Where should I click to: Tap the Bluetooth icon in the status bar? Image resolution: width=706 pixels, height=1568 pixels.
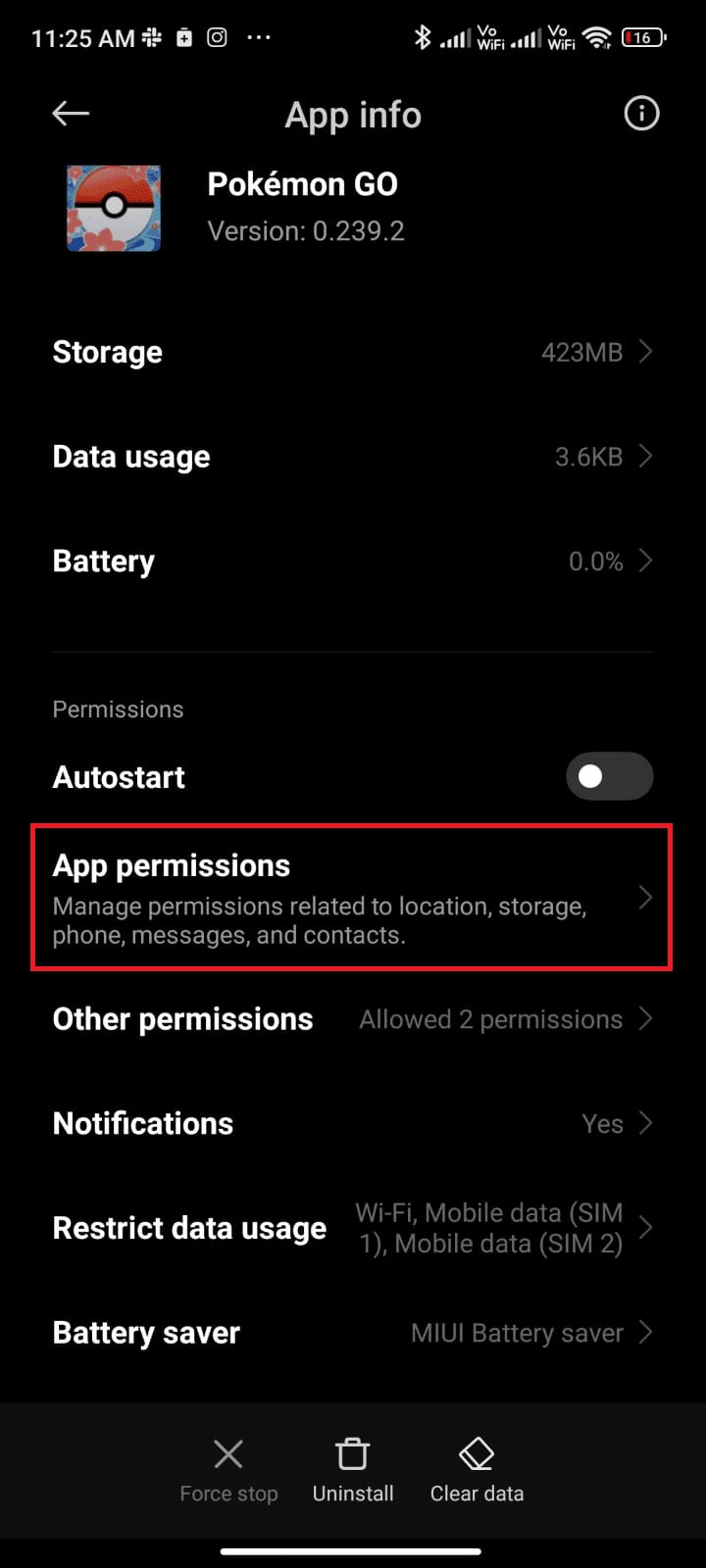coord(424,37)
